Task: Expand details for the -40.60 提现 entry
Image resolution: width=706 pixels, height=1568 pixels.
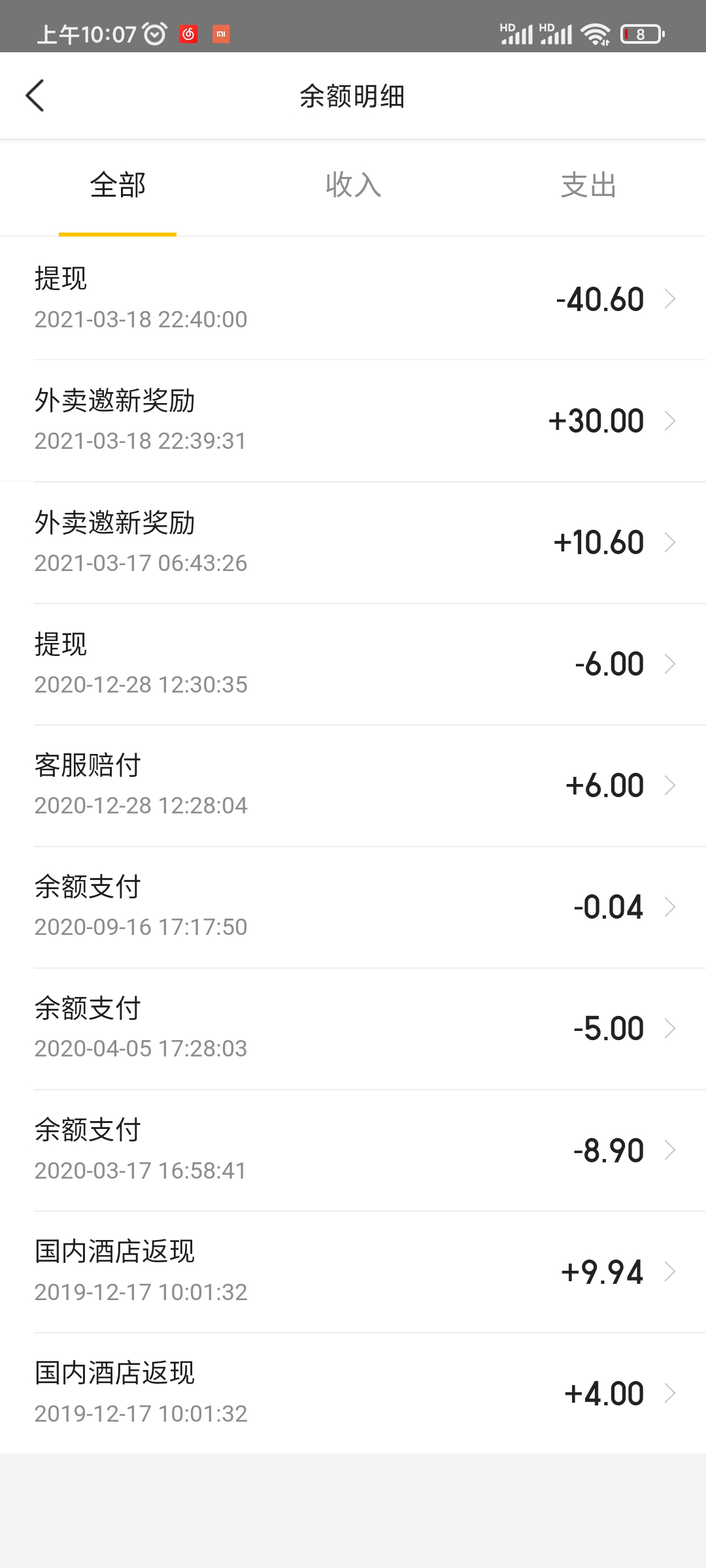Action: (671, 298)
